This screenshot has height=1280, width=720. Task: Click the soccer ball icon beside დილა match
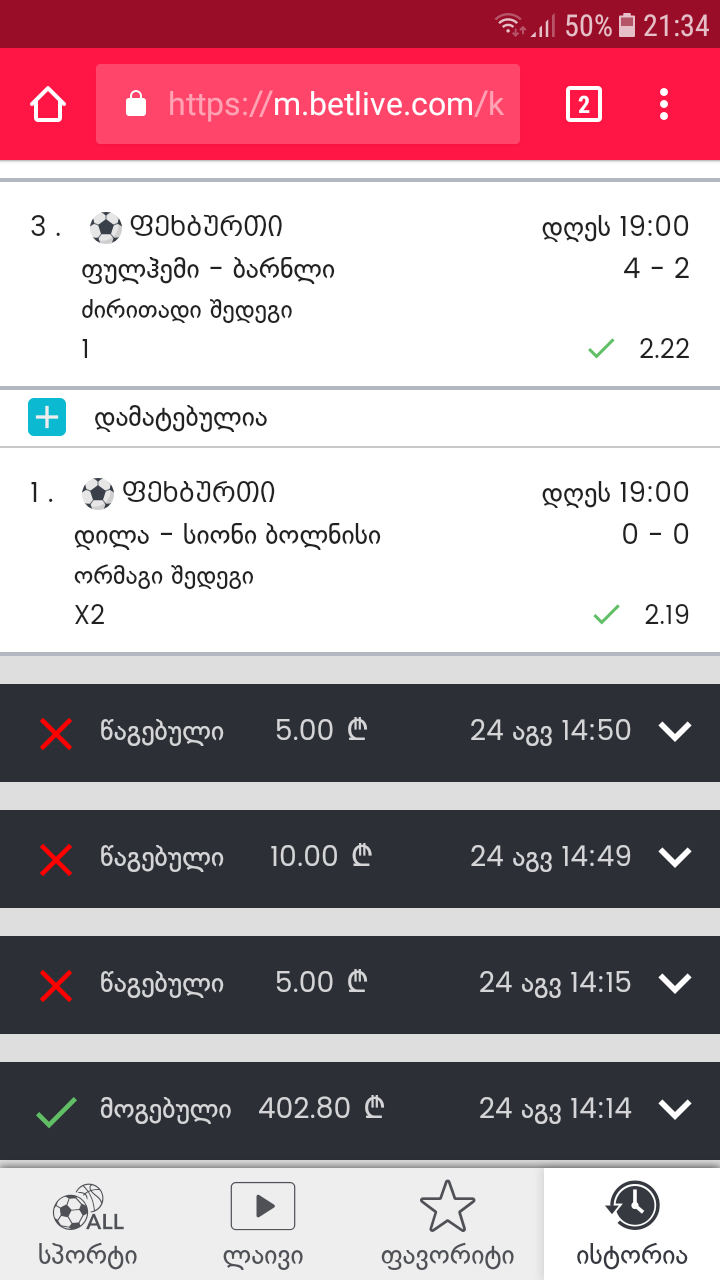pyautogui.click(x=100, y=492)
